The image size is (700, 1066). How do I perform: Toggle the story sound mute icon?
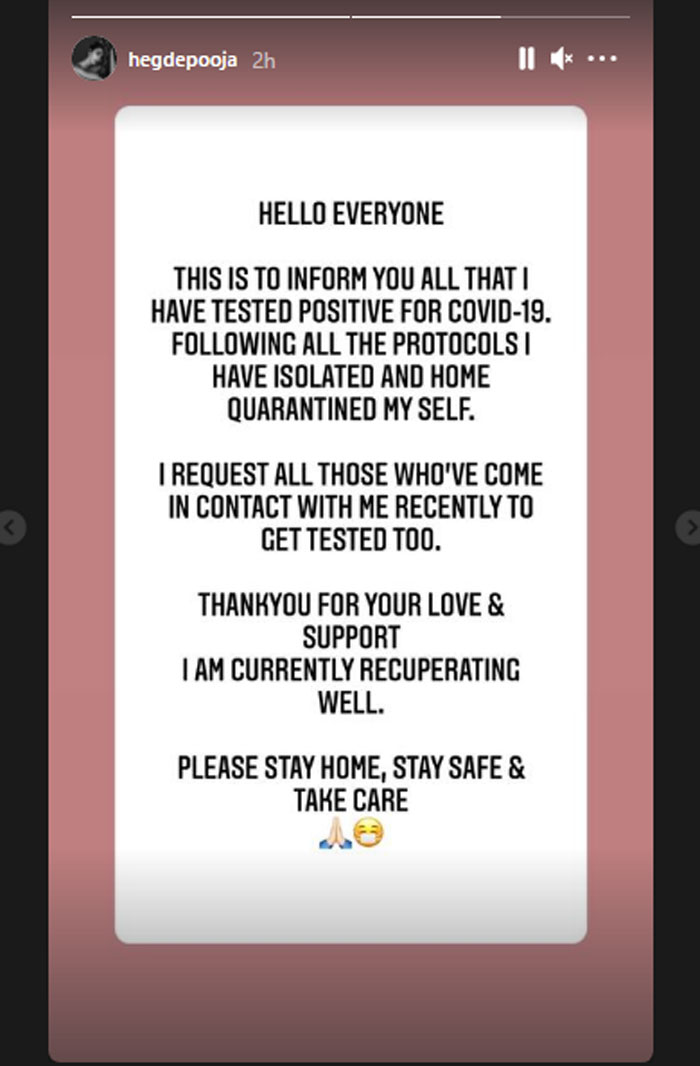pos(561,60)
